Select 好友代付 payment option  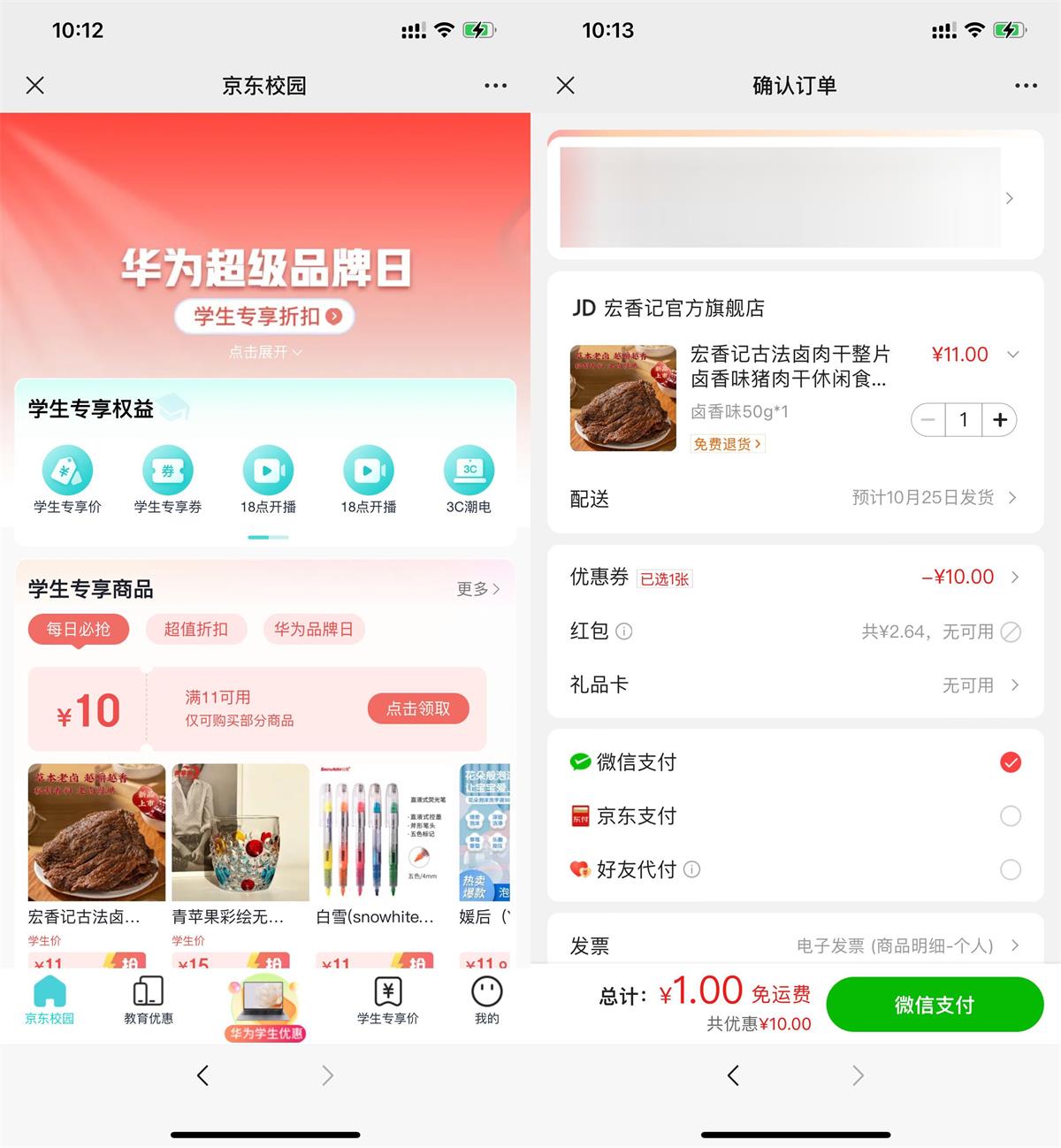(1010, 869)
